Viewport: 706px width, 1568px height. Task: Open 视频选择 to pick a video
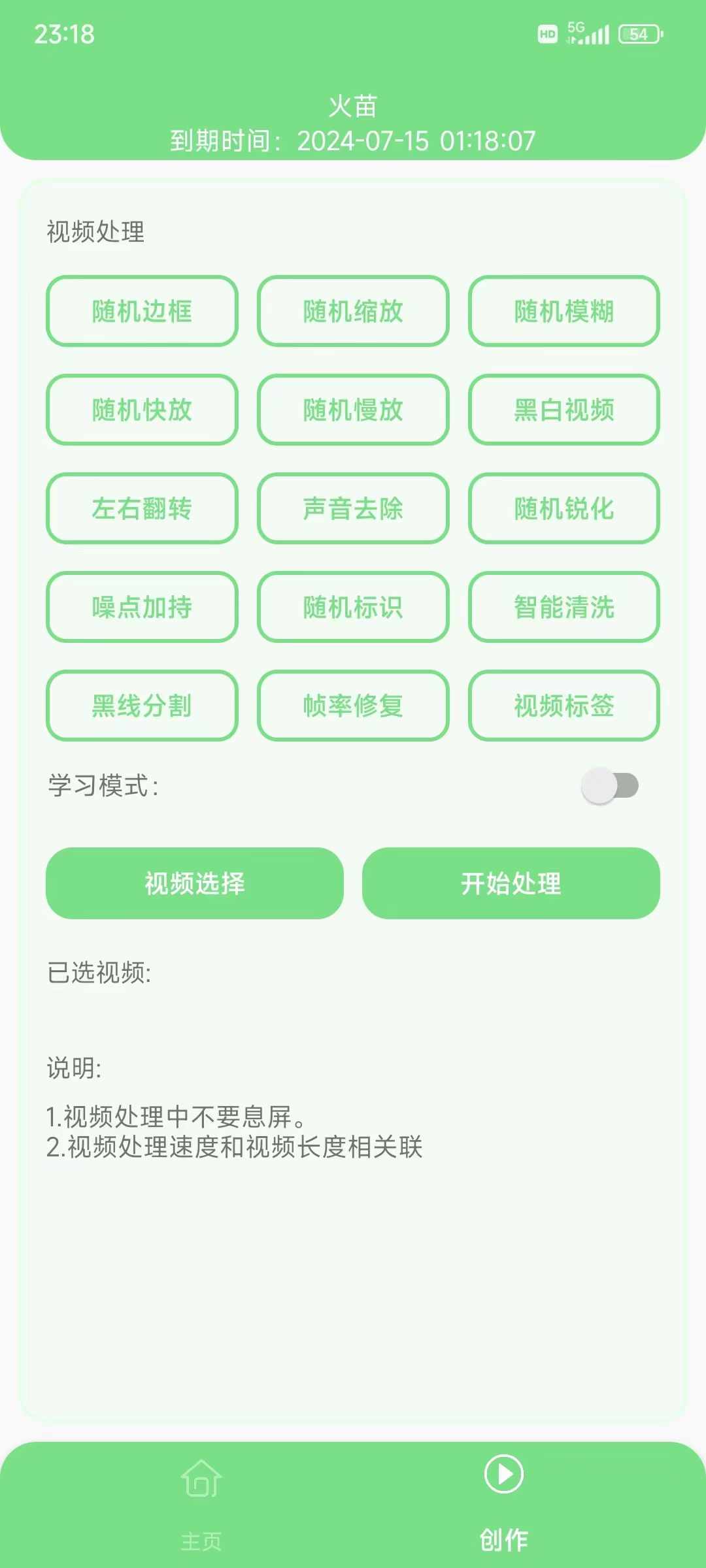tap(195, 883)
